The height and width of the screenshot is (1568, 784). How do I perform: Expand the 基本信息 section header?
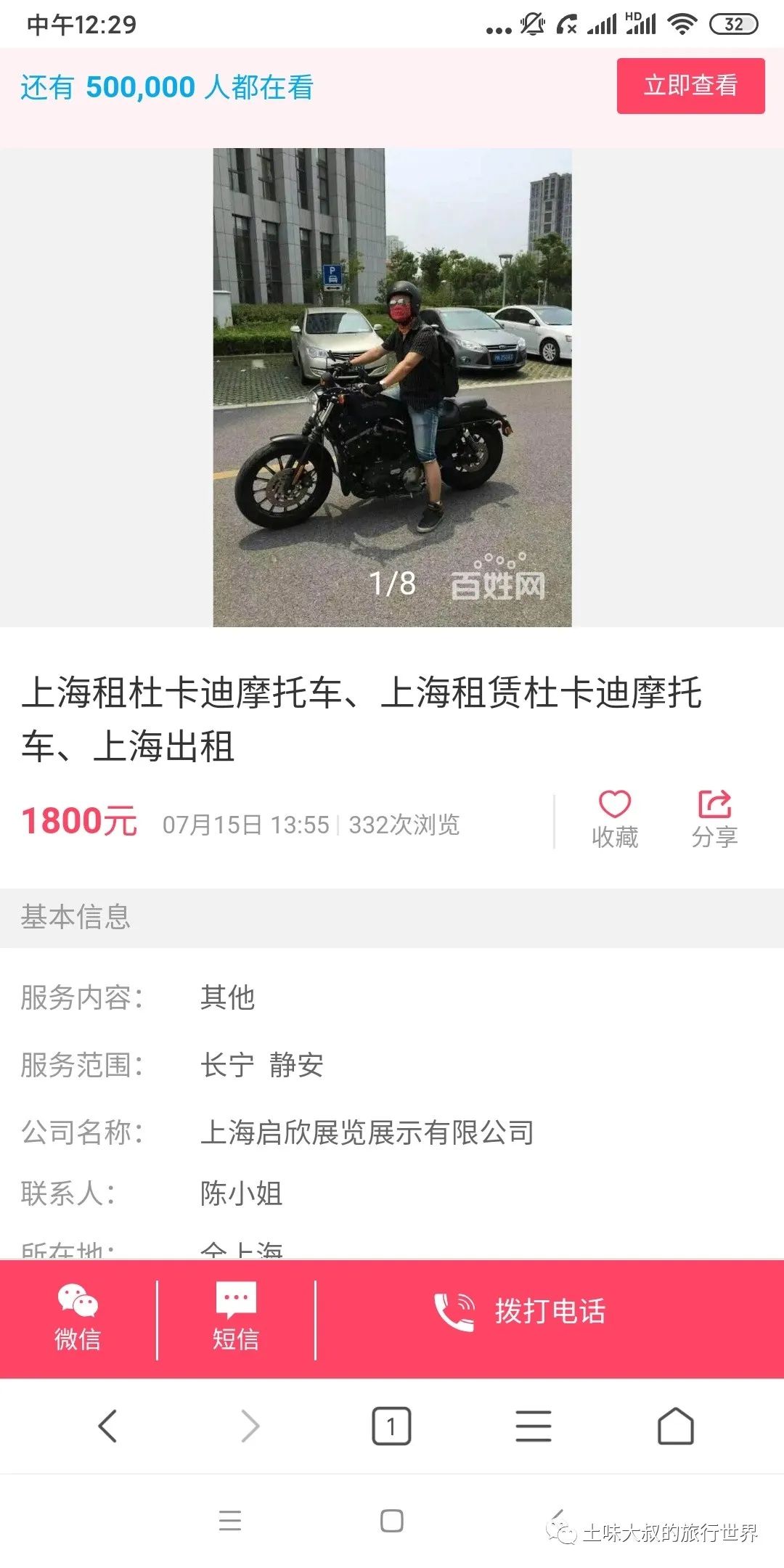[x=74, y=917]
